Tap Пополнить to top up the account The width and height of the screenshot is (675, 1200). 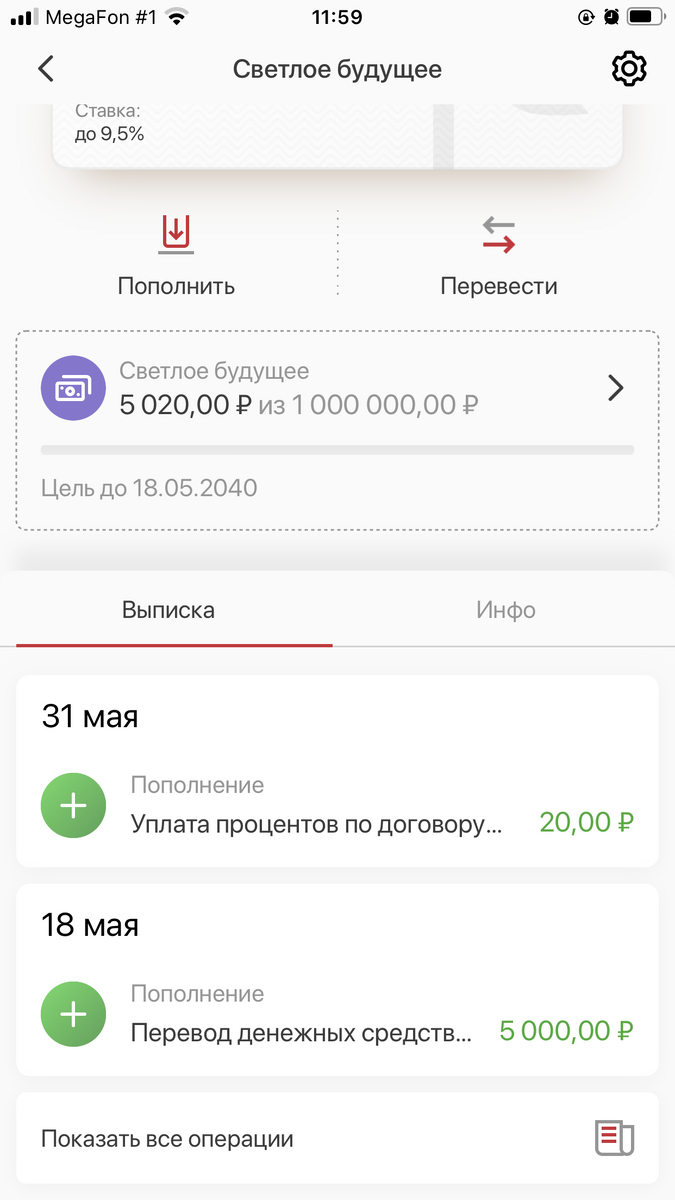point(176,256)
